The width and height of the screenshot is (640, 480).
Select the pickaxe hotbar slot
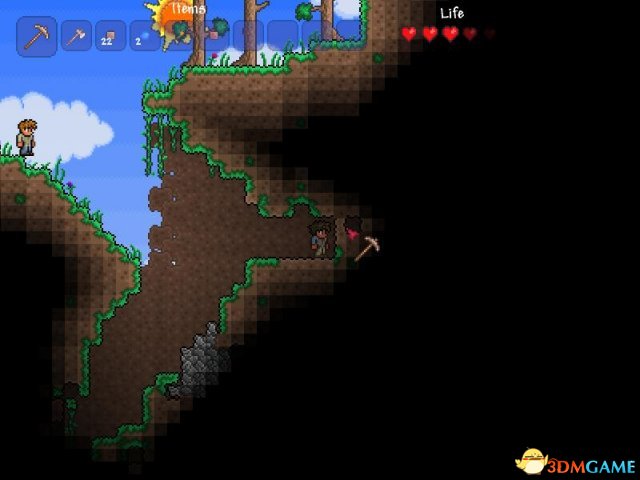coord(38,37)
